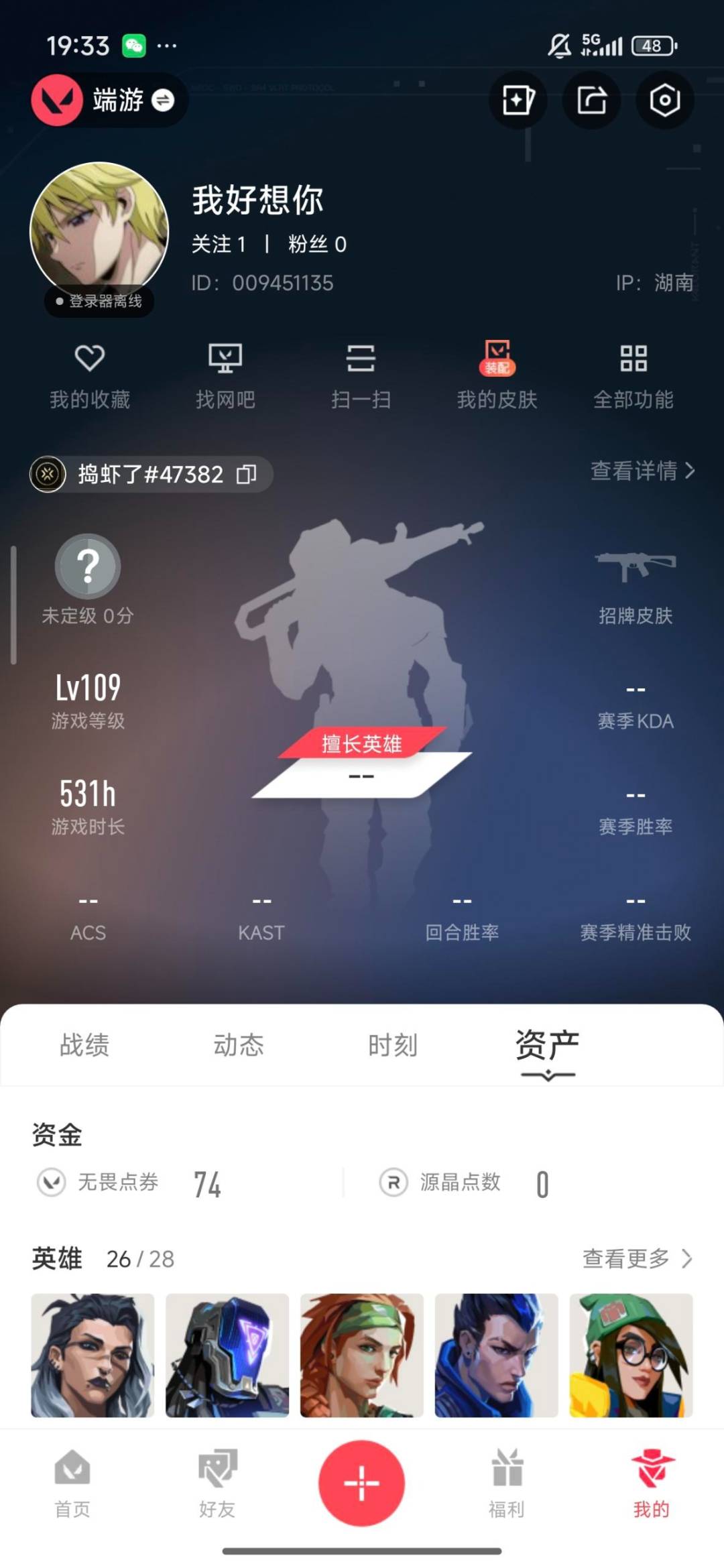Tap the red plus create button
Screen dimensions: 724x1568
[361, 1483]
